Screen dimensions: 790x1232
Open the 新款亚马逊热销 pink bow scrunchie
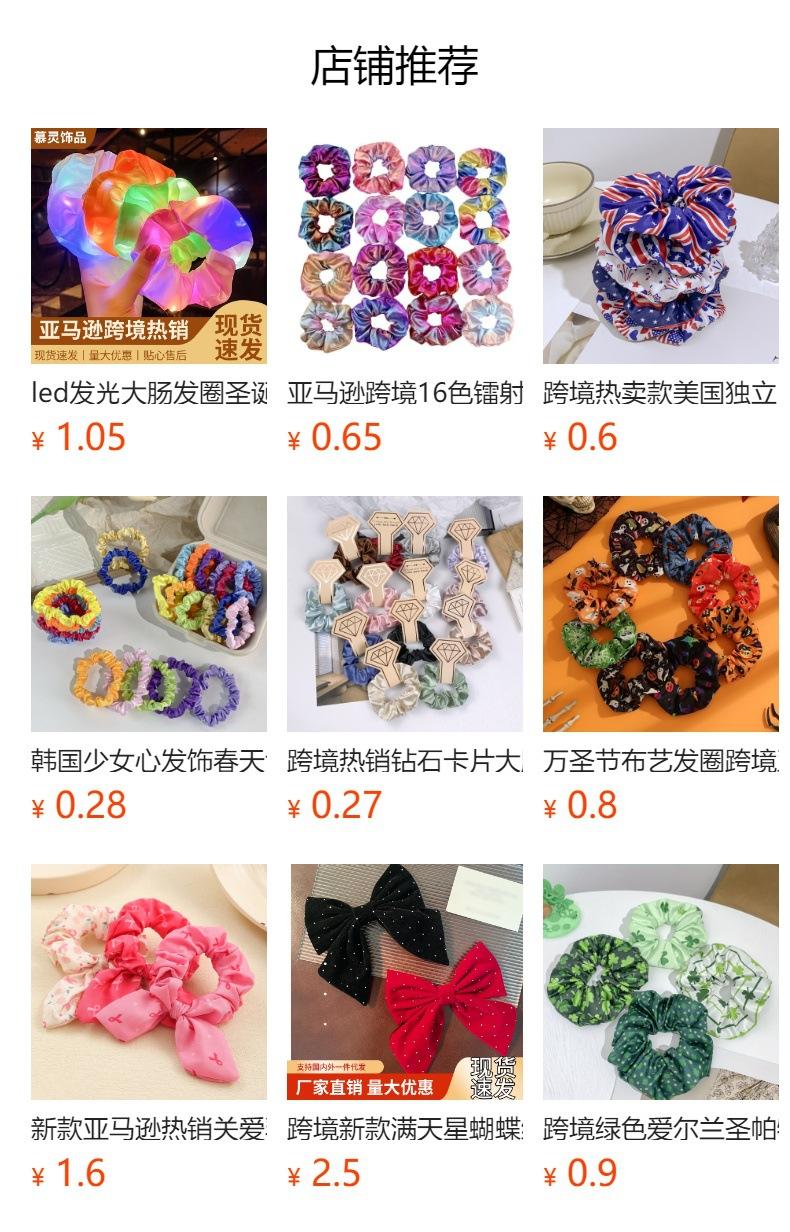click(x=149, y=982)
